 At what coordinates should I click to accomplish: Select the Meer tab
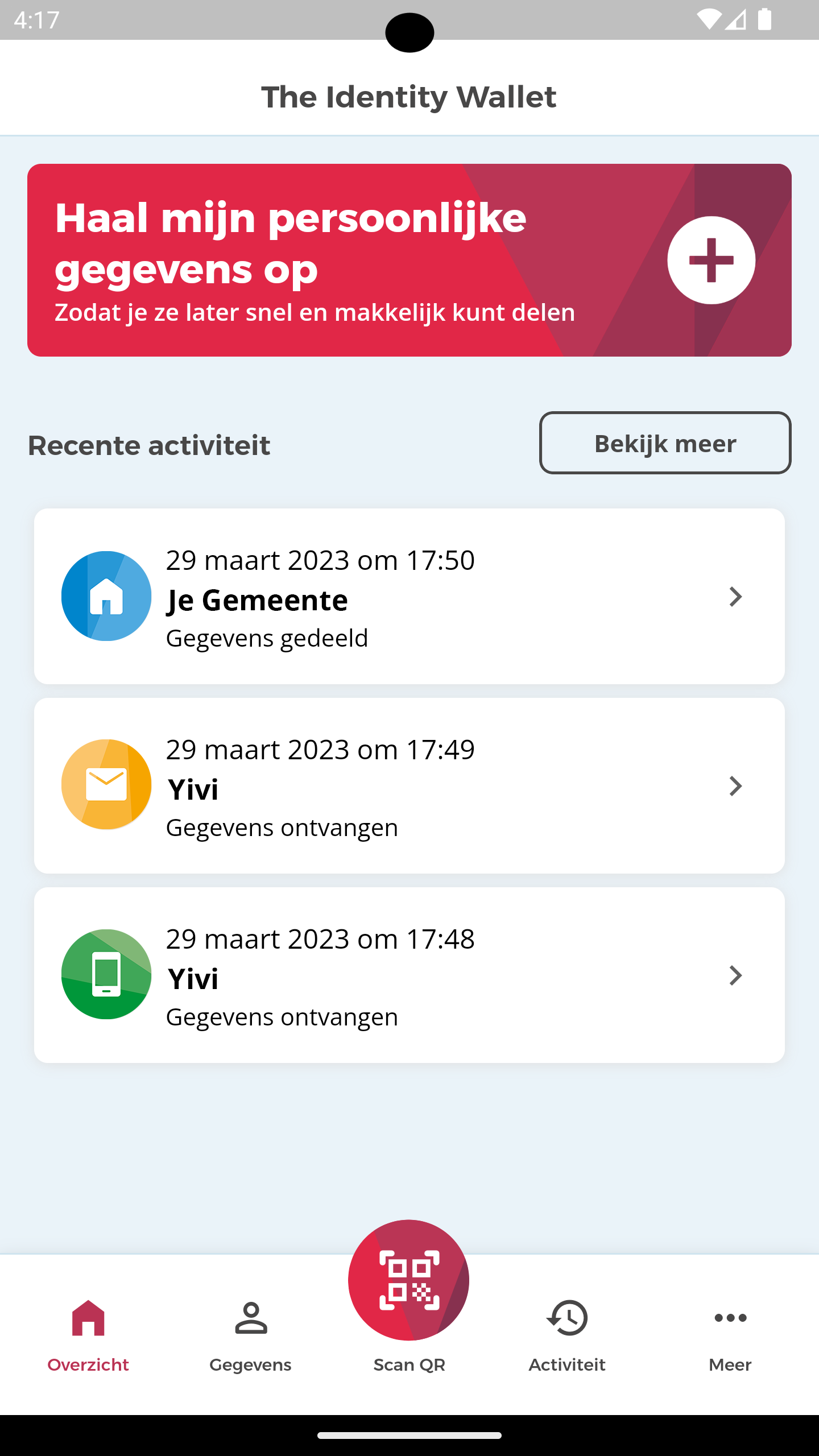tap(730, 1334)
